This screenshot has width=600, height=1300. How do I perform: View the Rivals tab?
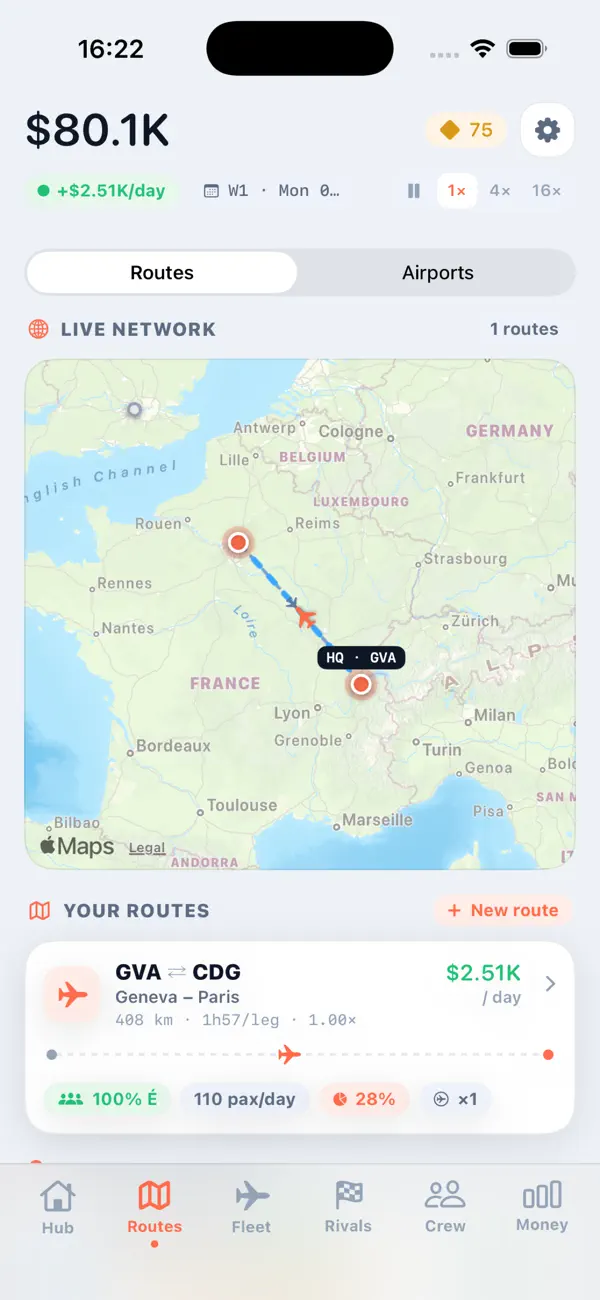click(348, 1207)
